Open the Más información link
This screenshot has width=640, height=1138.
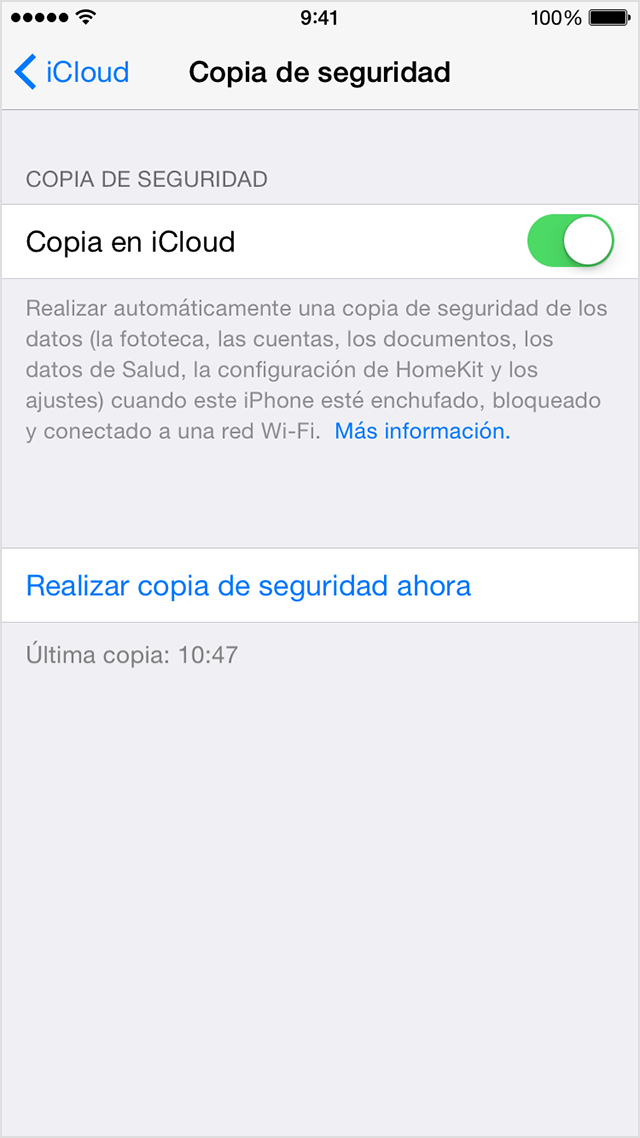422,431
